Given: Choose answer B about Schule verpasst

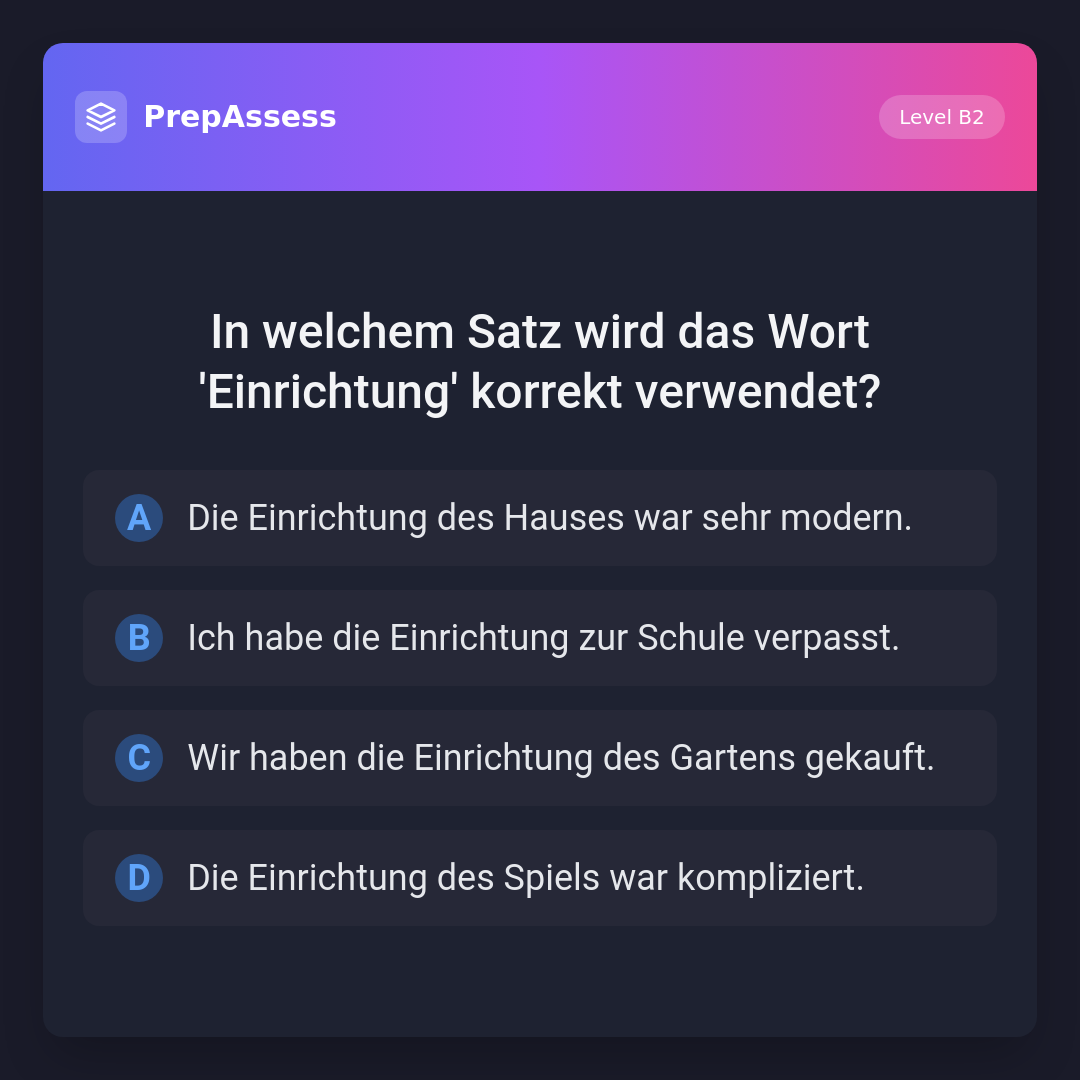Looking at the screenshot, I should (x=540, y=638).
